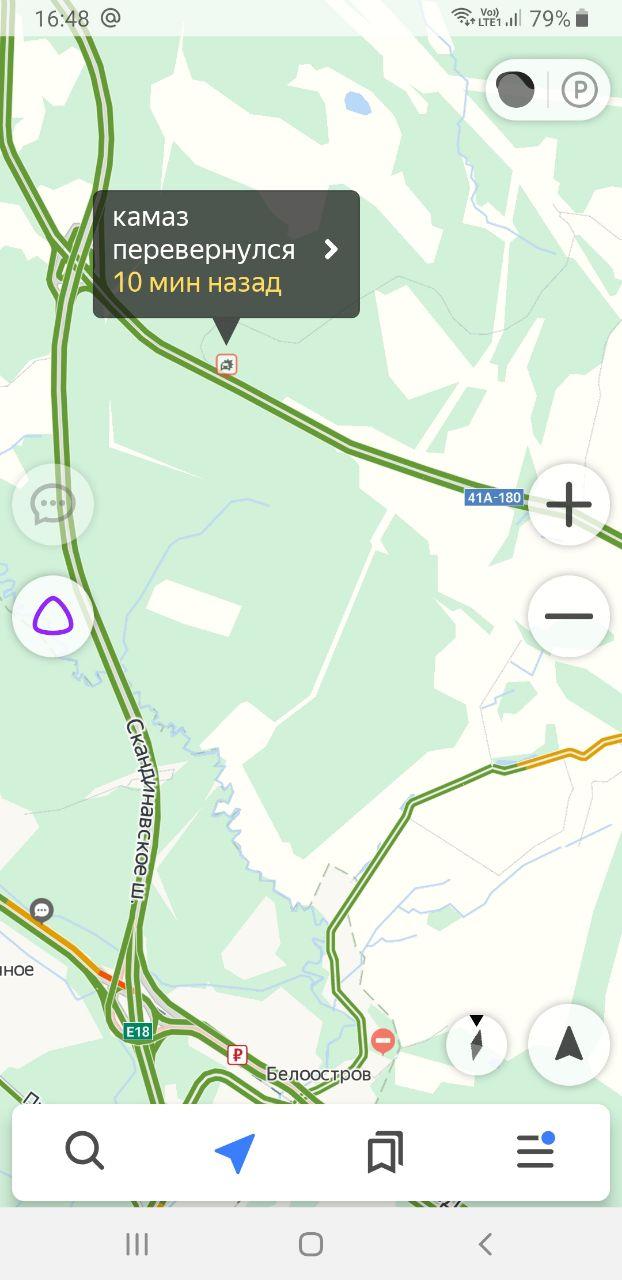Launch the Alice voice assistant

pos(52,616)
